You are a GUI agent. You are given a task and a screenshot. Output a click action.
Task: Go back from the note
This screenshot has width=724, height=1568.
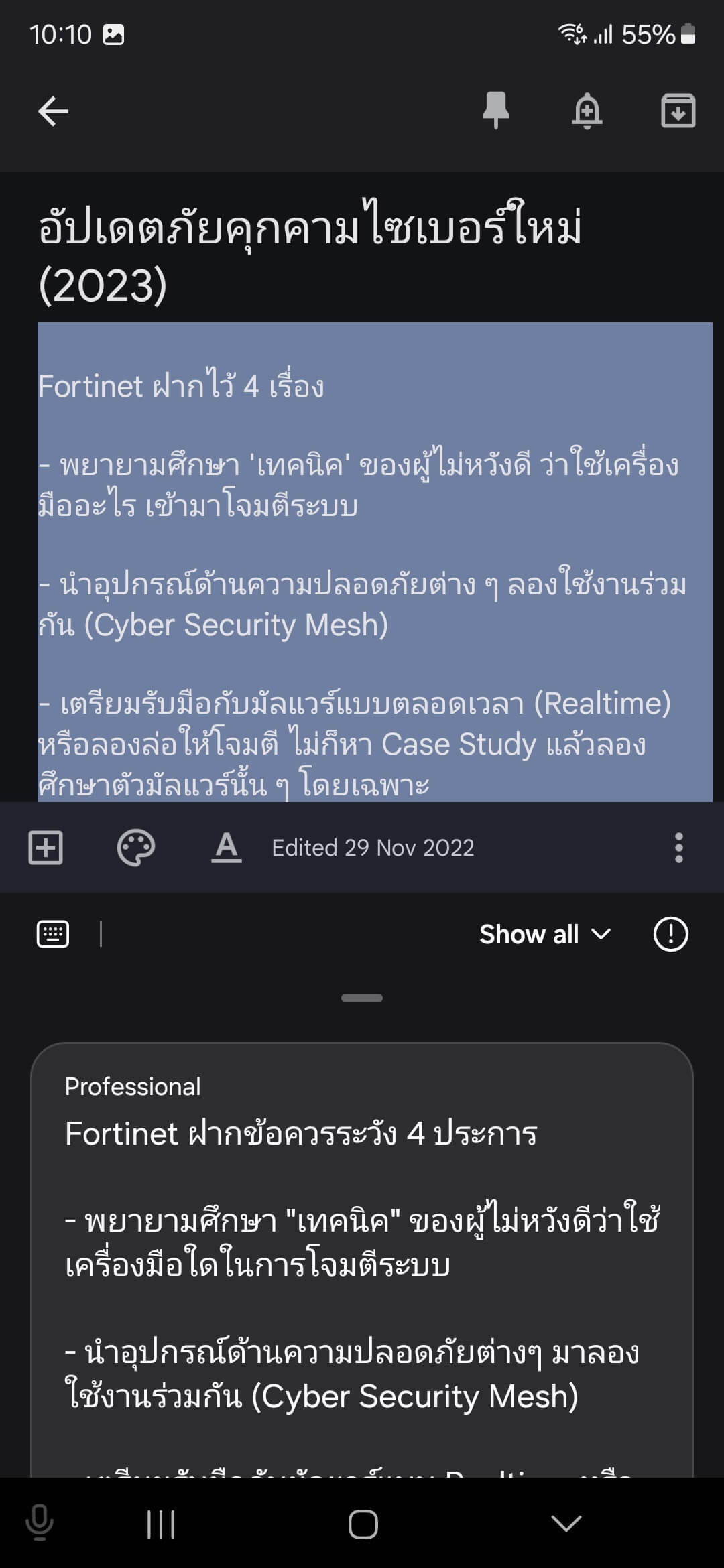(x=54, y=111)
